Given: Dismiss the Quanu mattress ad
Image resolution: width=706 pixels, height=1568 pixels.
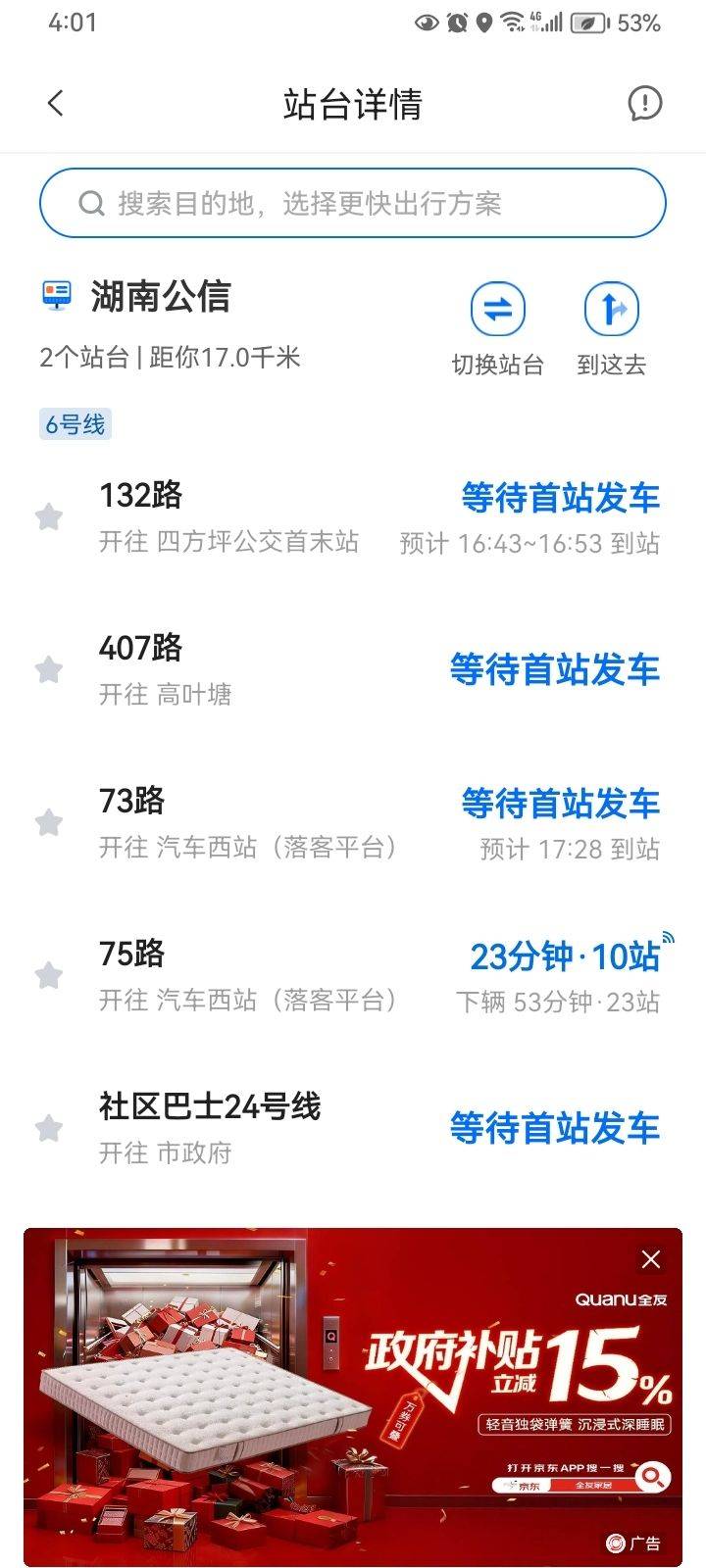Looking at the screenshot, I should click(x=650, y=1259).
